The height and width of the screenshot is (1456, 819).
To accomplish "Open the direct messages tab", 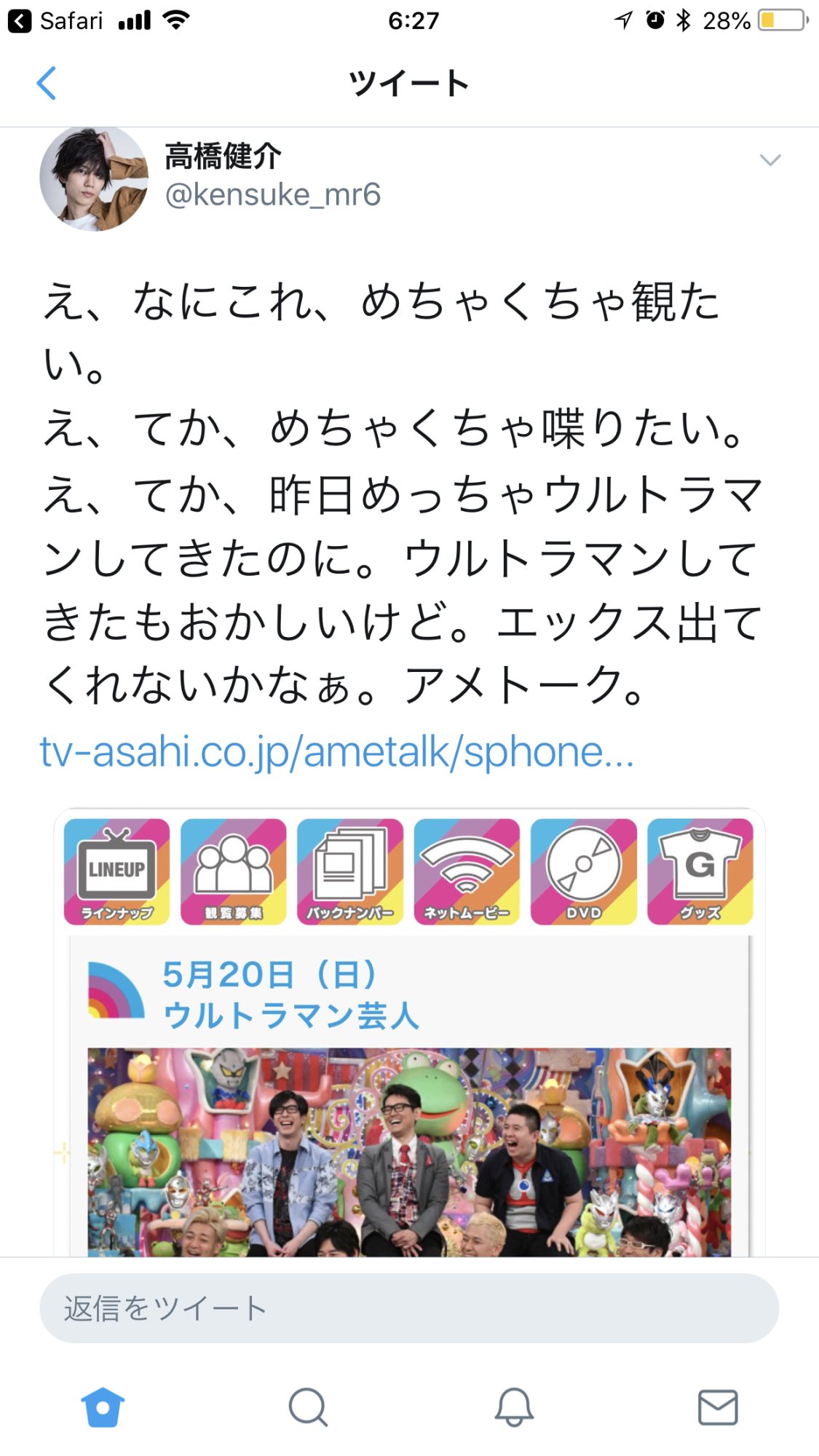I will [718, 1407].
